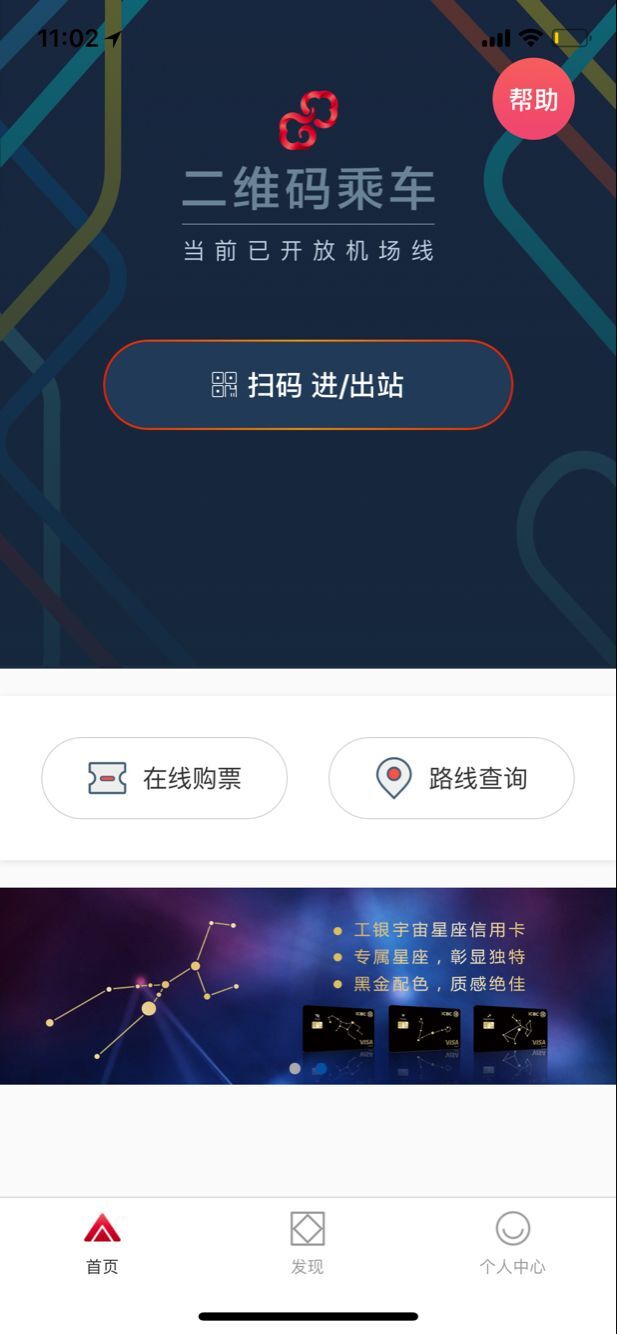This screenshot has height=1334, width=617.
Task: Open 路线查询 route lookup
Action: pos(451,778)
